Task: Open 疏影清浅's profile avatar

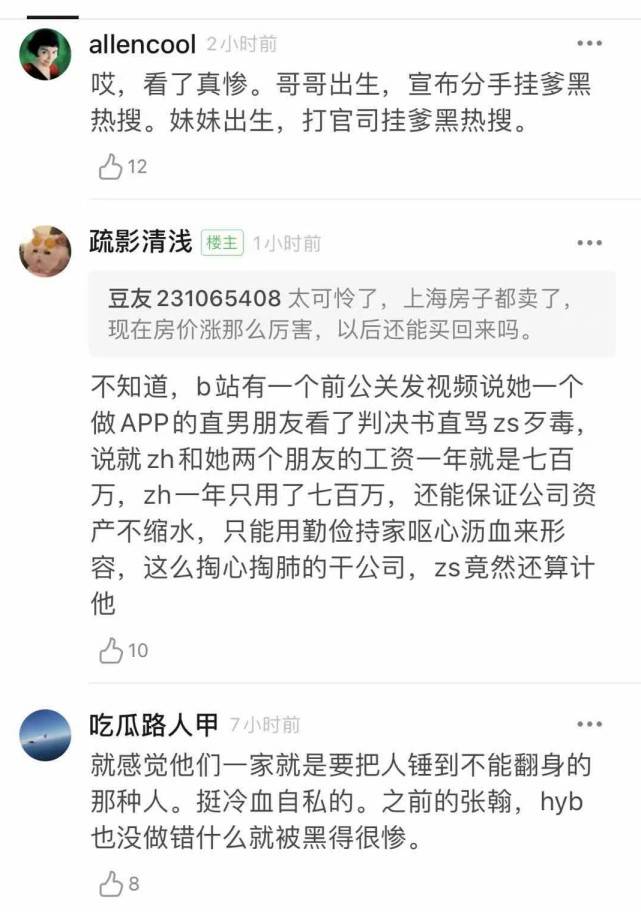Action: (45, 251)
